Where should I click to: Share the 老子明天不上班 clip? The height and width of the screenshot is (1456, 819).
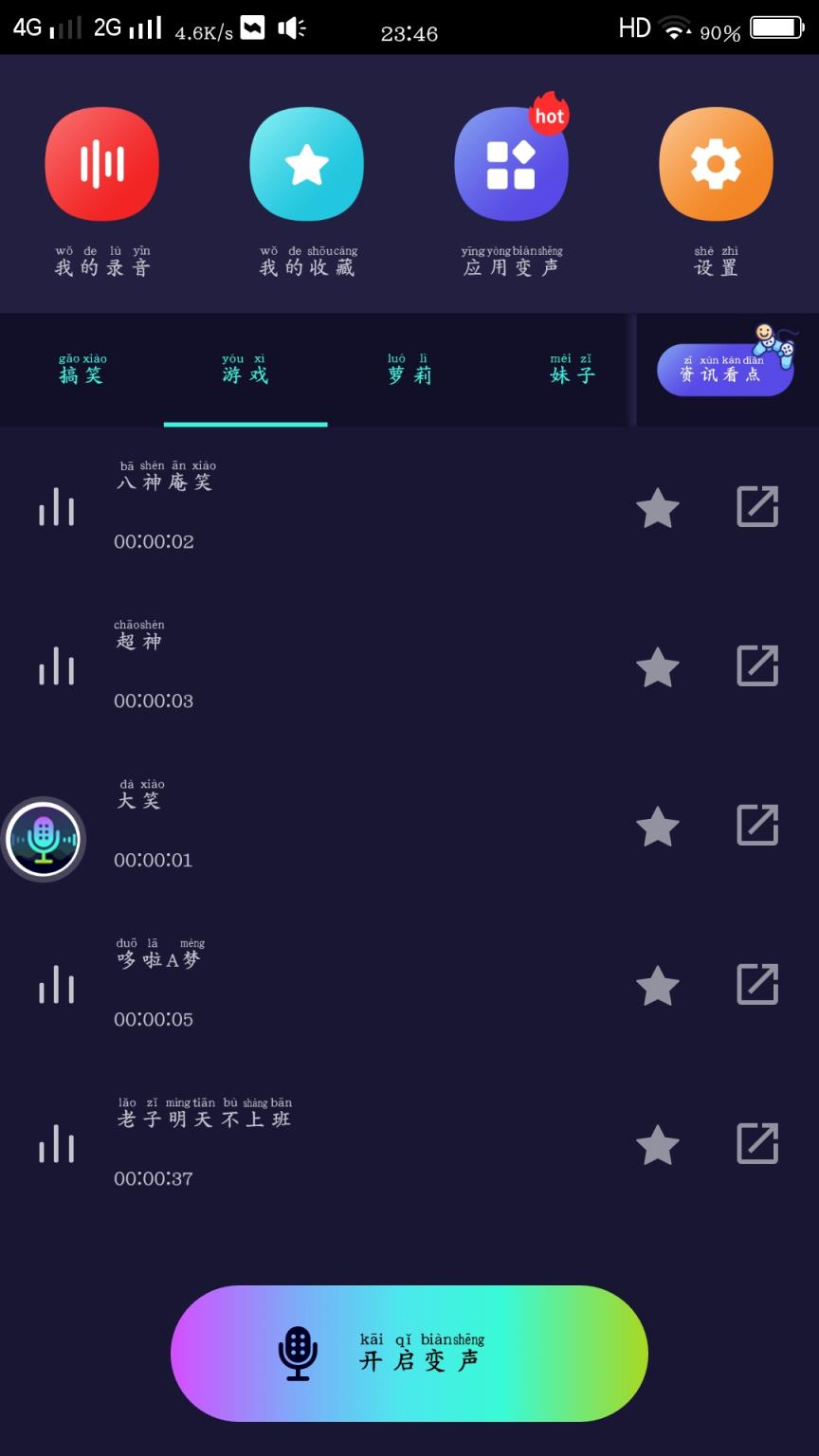(755, 1145)
